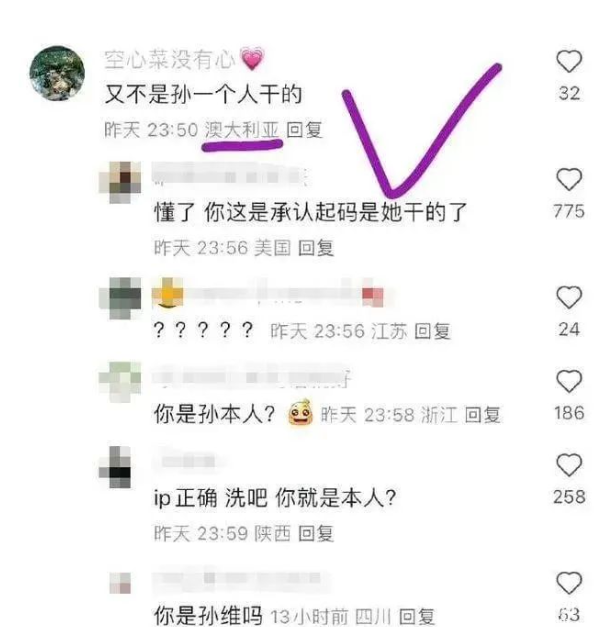Like the comment "又不是孙一个人干的"
This screenshot has height=627, width=601.
coord(568,62)
